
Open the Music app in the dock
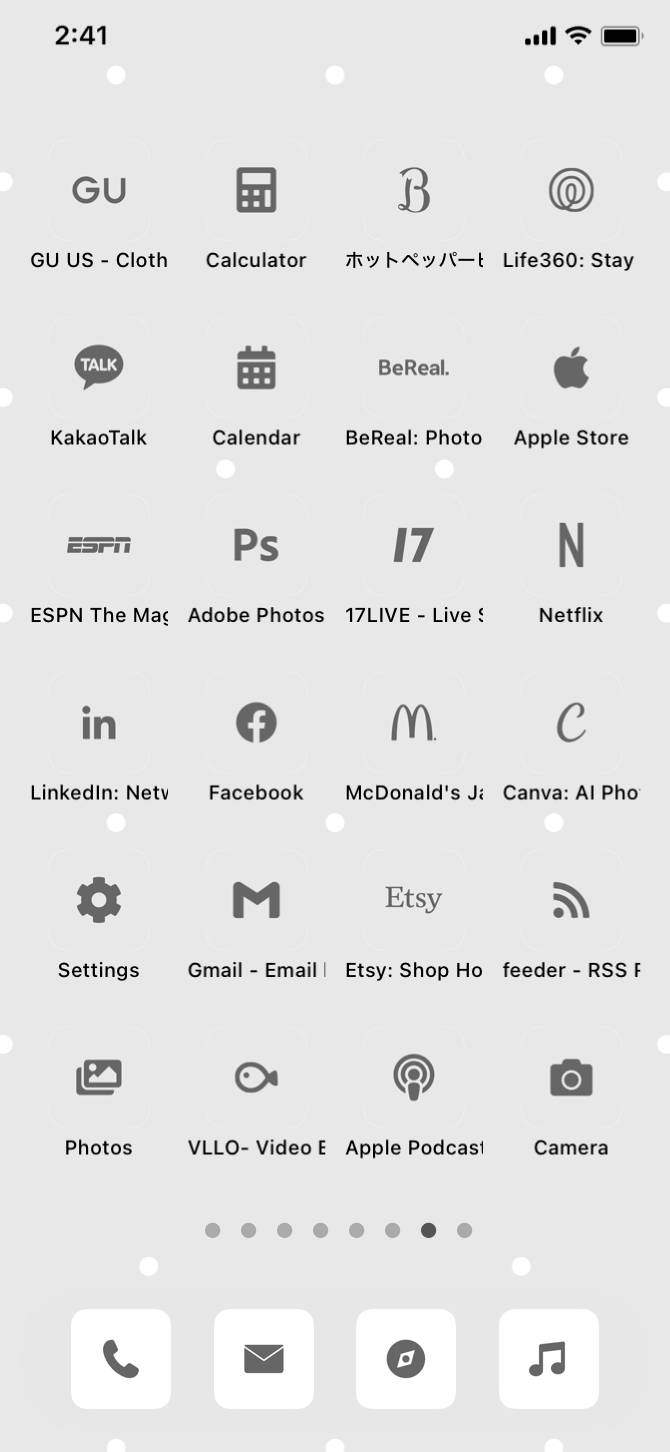(x=548, y=1359)
